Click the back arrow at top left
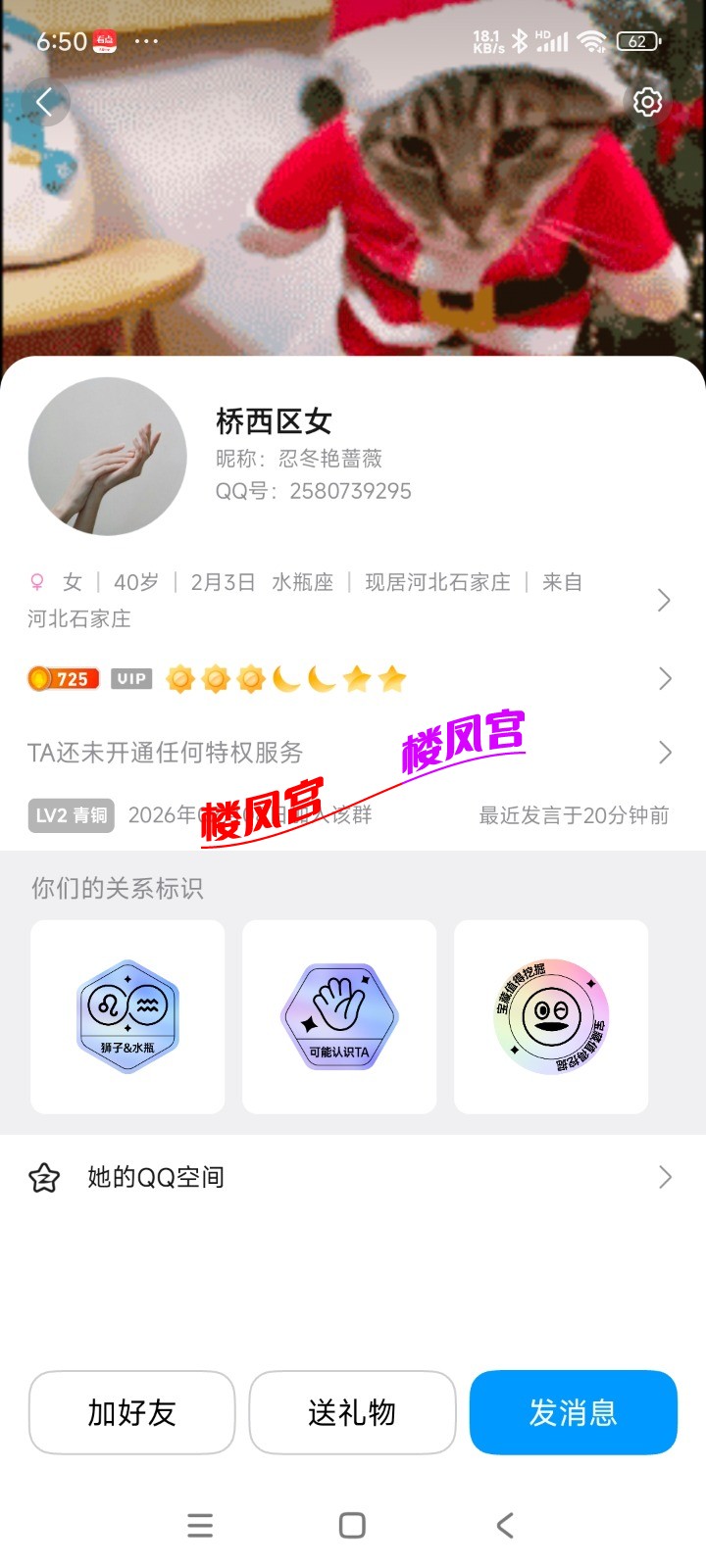The width and height of the screenshot is (706, 1568). click(x=46, y=102)
